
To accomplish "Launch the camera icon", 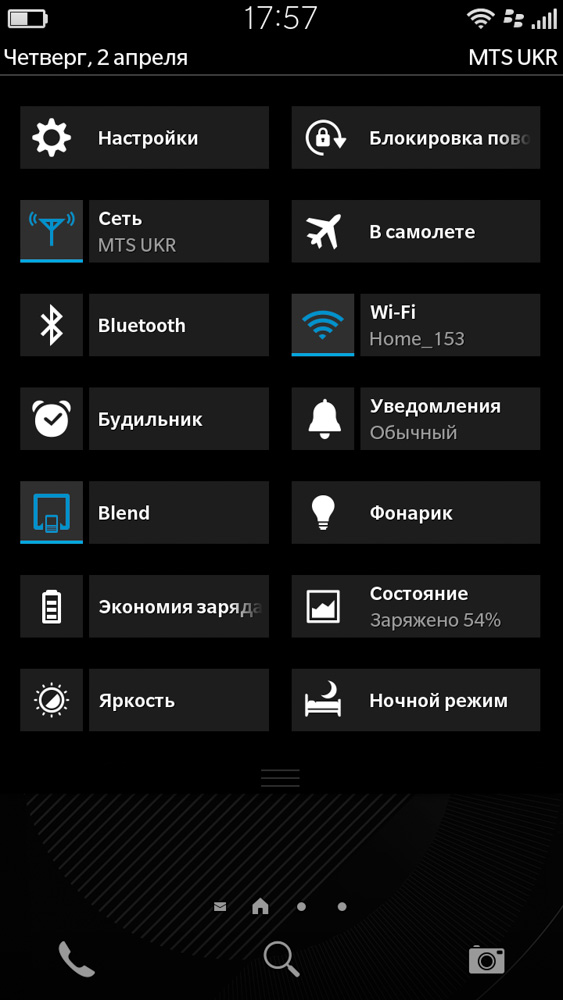I will pos(486,959).
